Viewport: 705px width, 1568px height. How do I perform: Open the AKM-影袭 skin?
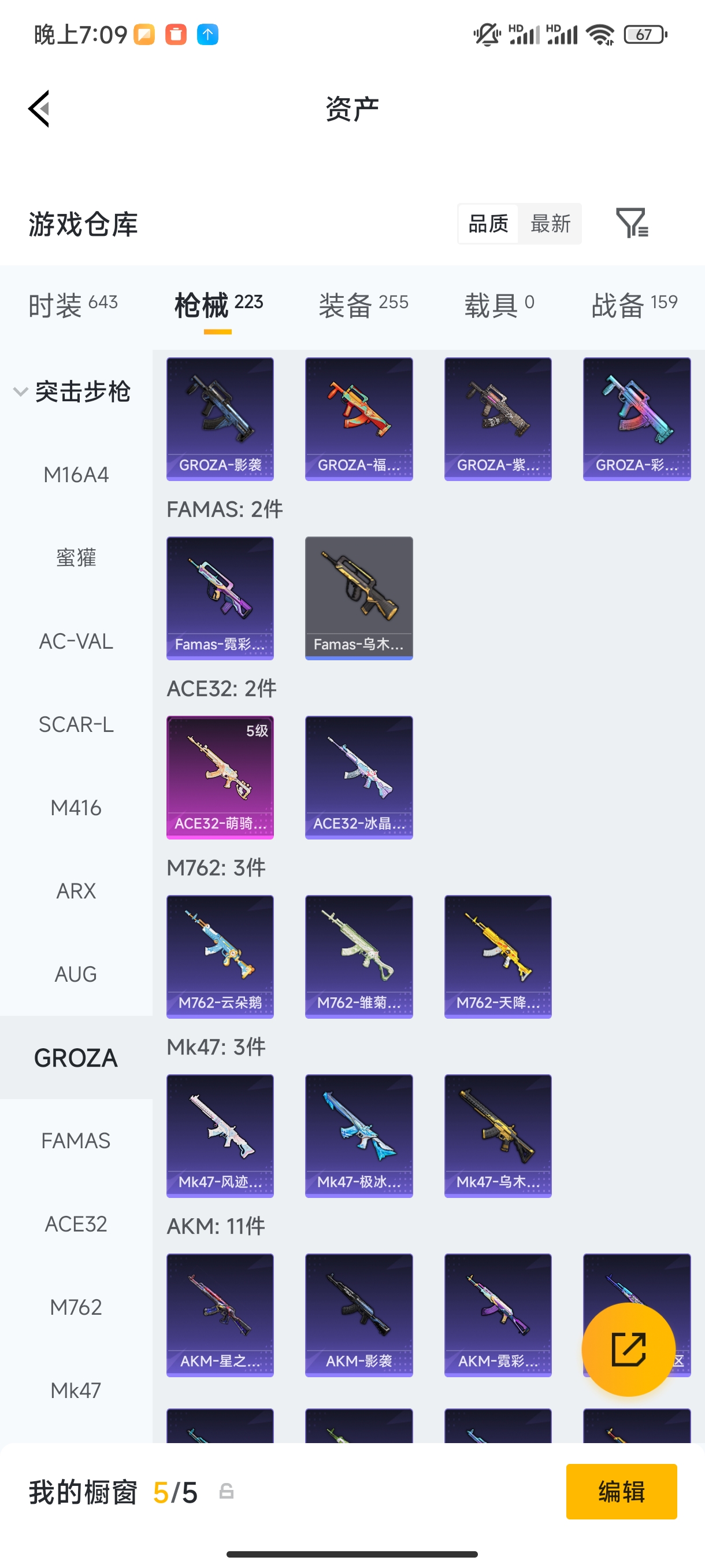click(x=359, y=1314)
